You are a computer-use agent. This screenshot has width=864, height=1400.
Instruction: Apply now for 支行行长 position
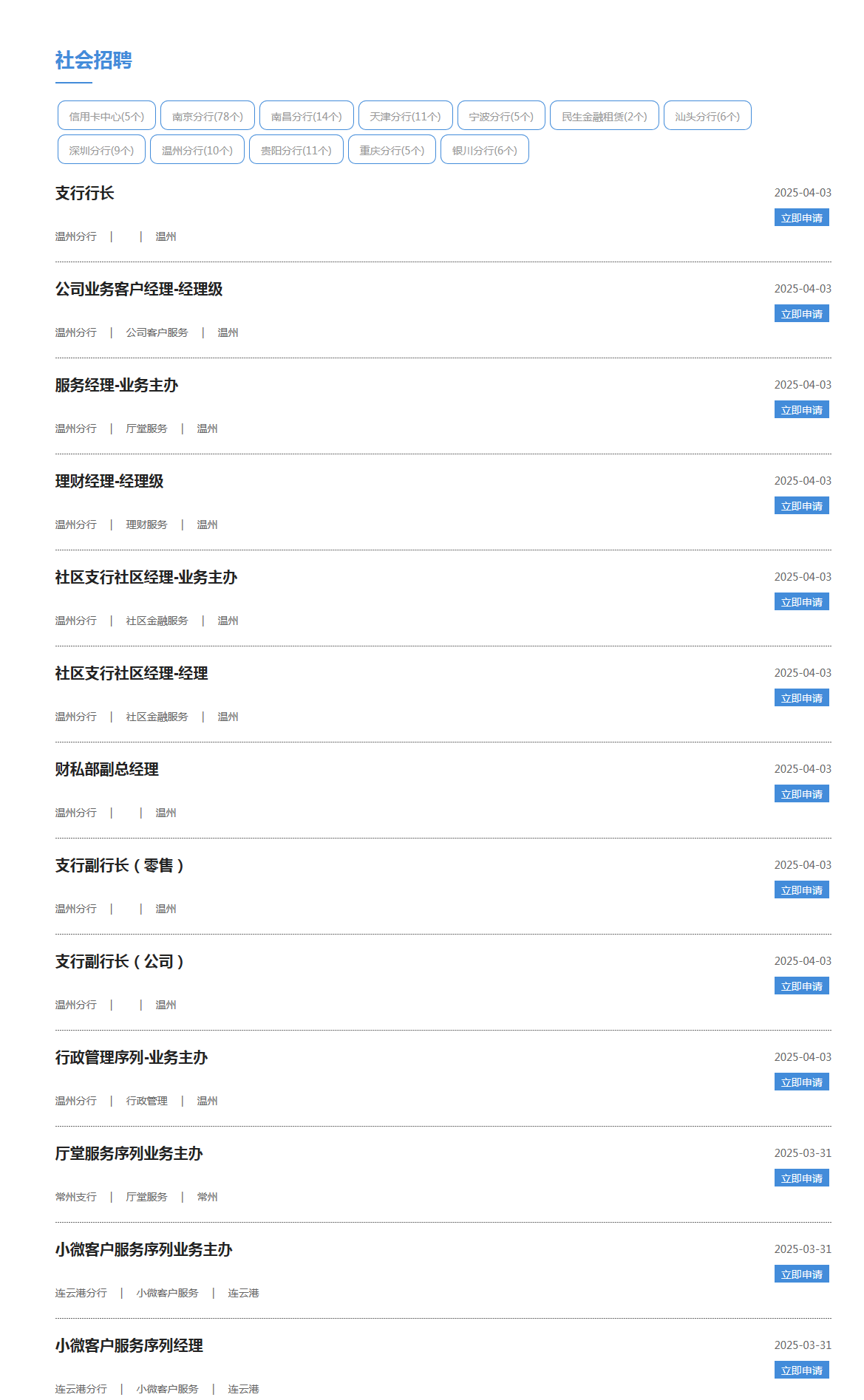(802, 218)
